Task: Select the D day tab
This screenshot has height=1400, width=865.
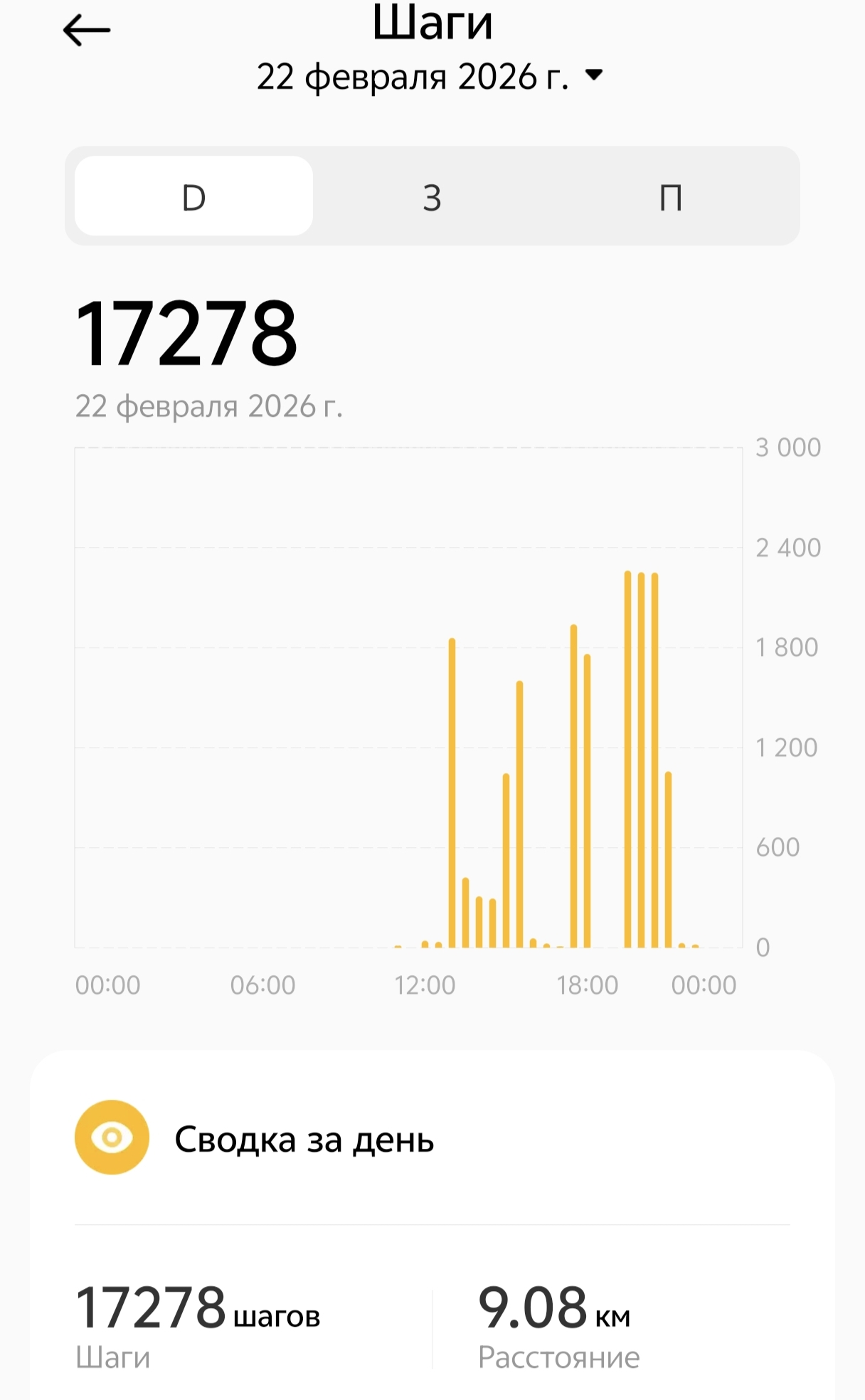Action: tap(193, 196)
